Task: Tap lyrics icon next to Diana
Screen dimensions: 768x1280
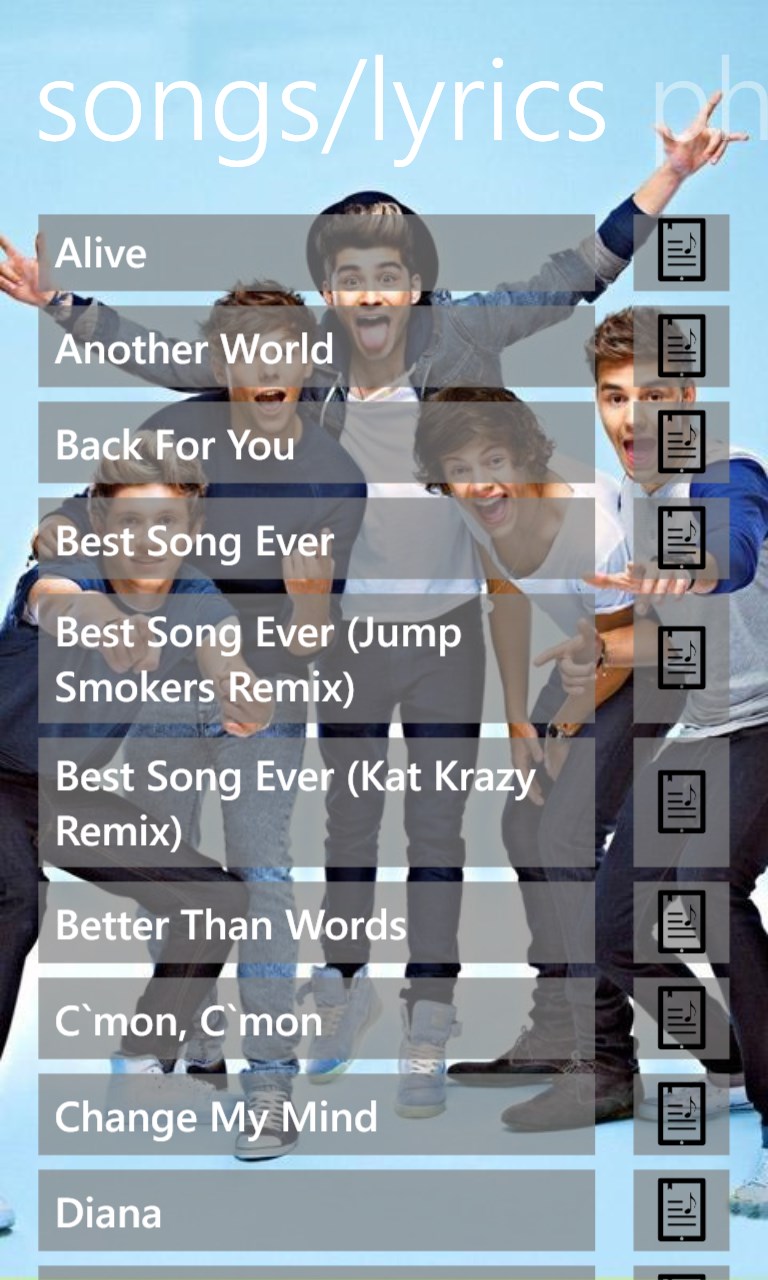Action: (681, 1210)
